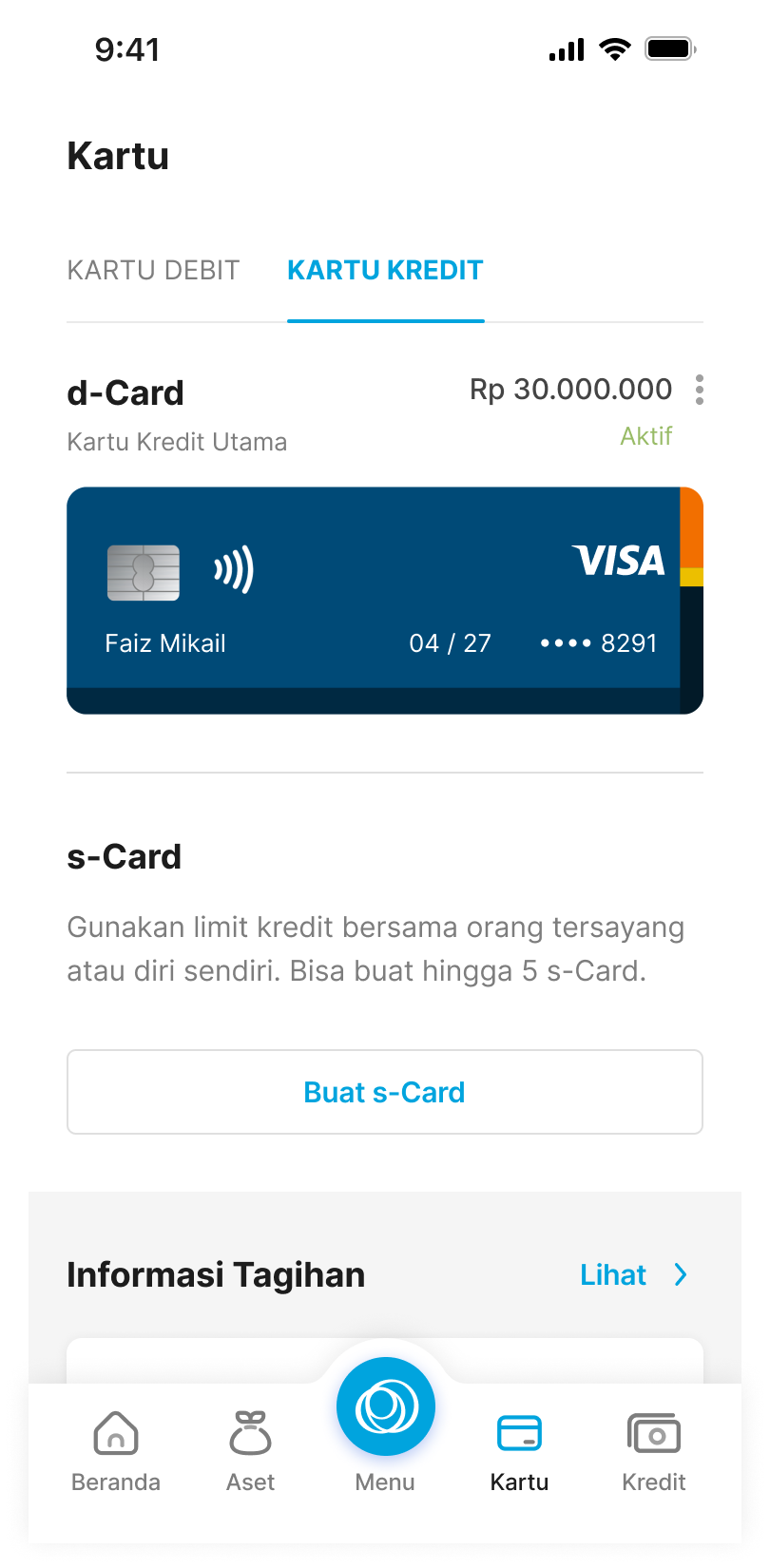Open the d-Card overflow menu

700,390
